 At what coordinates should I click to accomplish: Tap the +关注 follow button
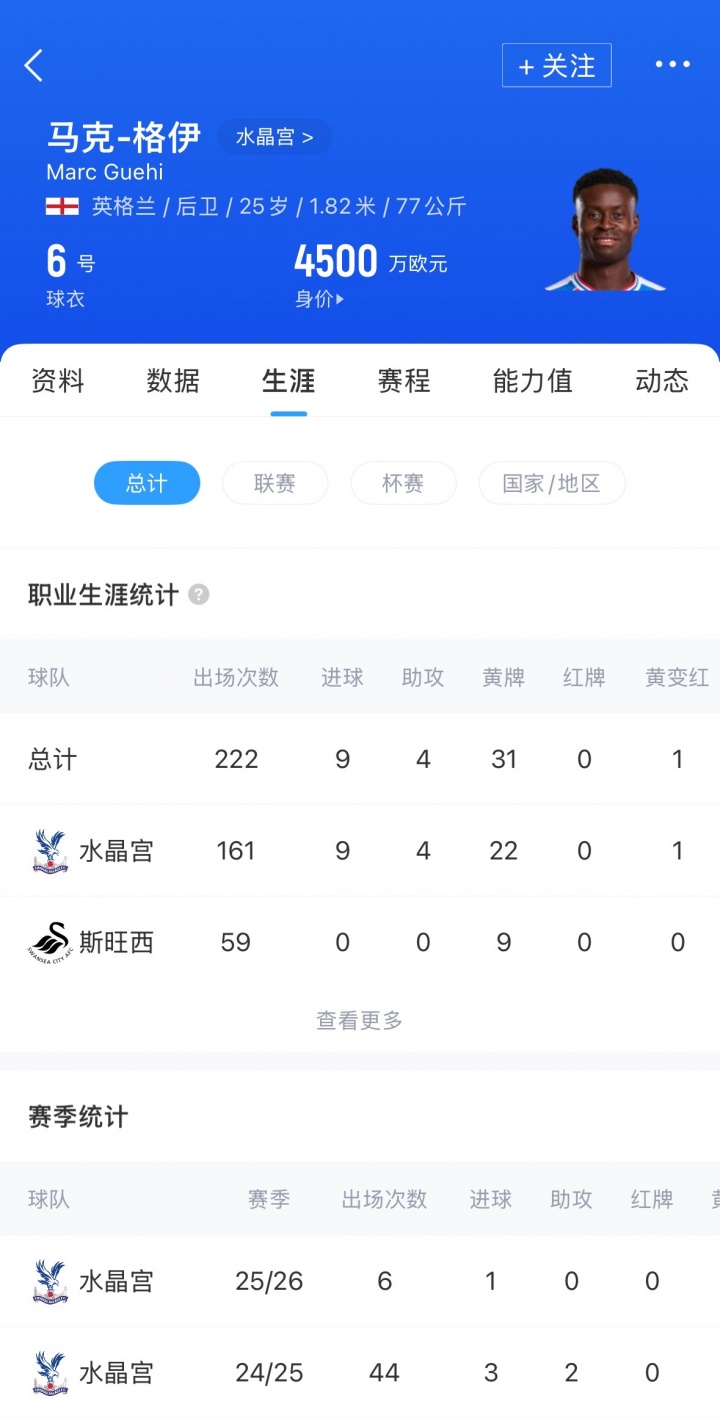[556, 64]
